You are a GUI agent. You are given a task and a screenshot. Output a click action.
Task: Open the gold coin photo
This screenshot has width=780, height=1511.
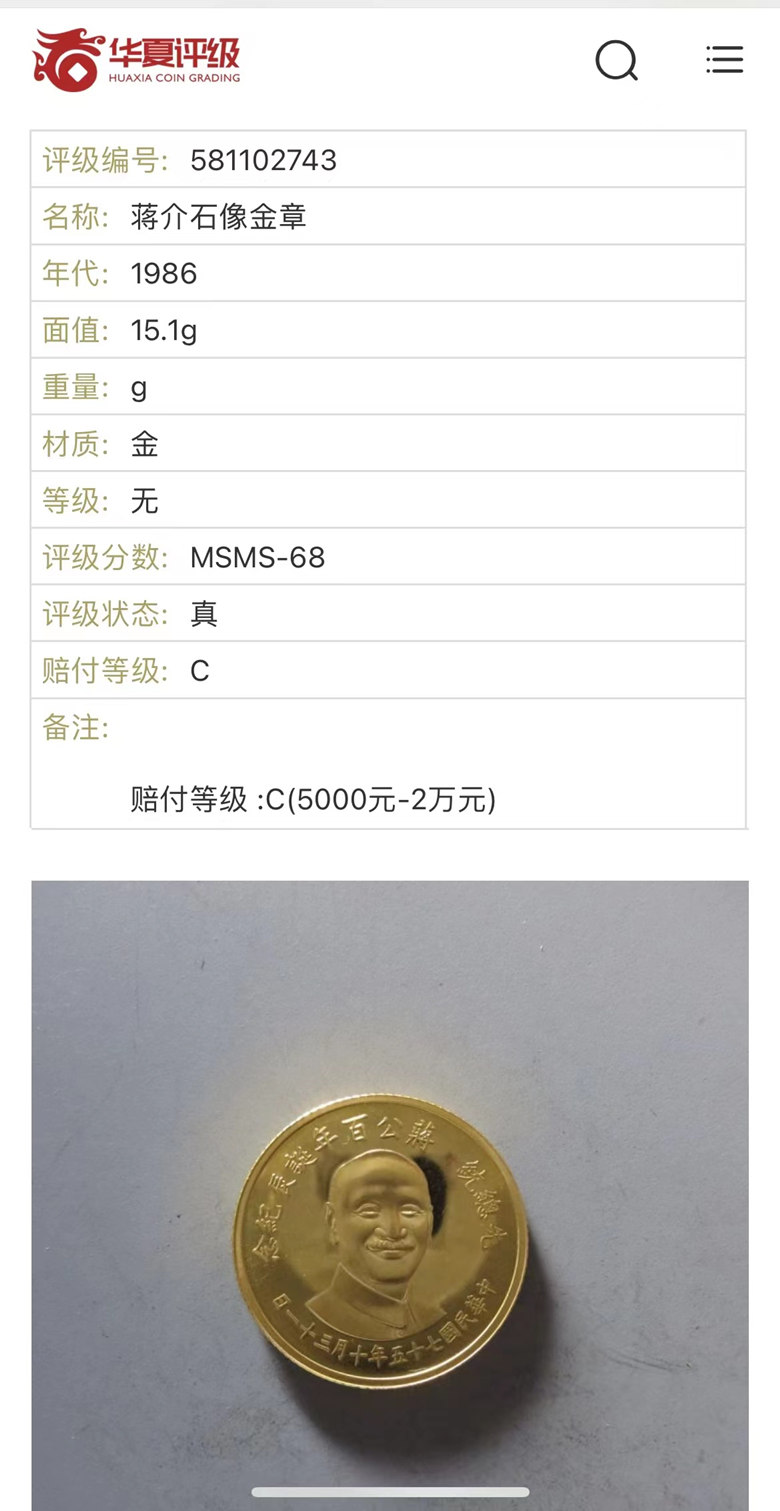coord(390,1195)
